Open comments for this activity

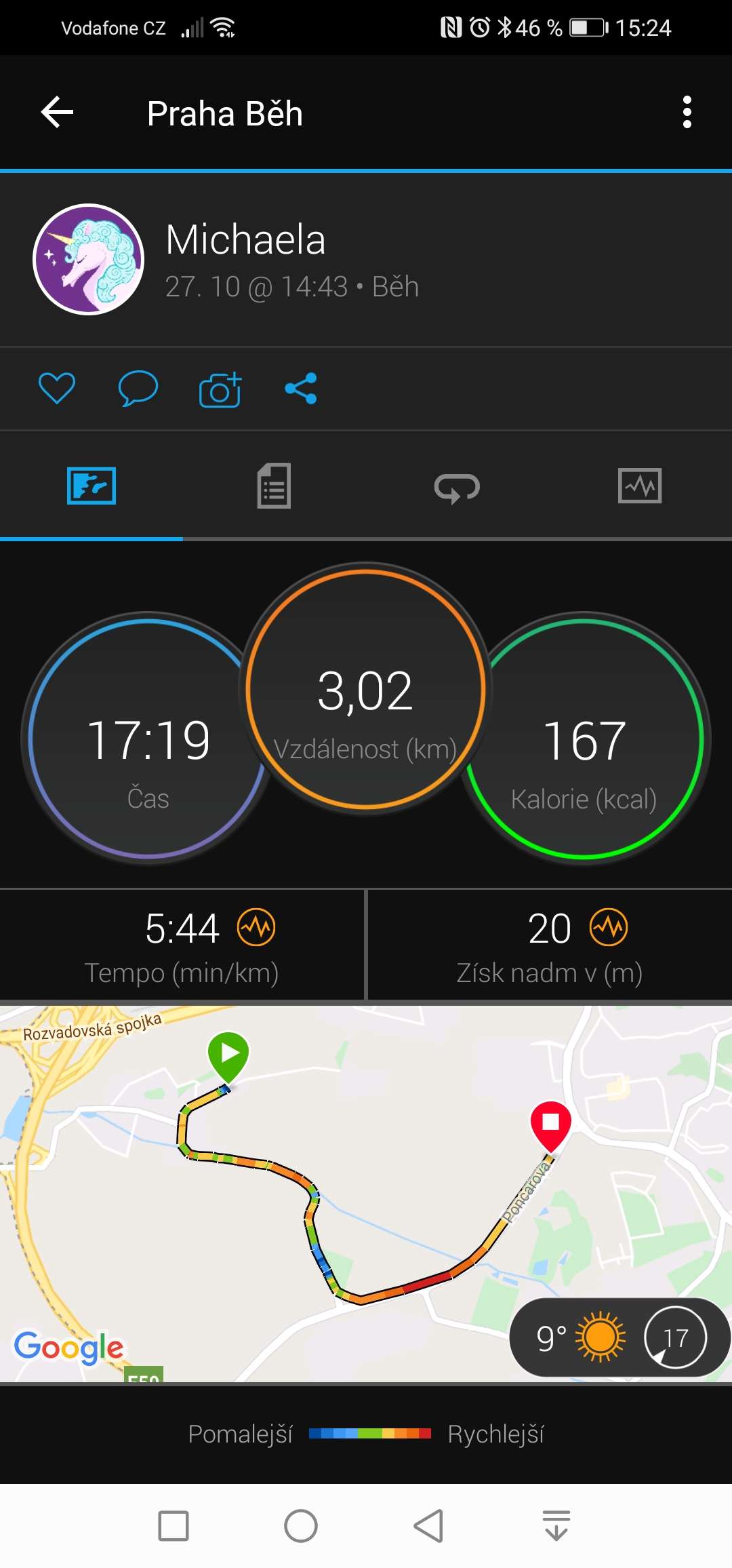138,389
